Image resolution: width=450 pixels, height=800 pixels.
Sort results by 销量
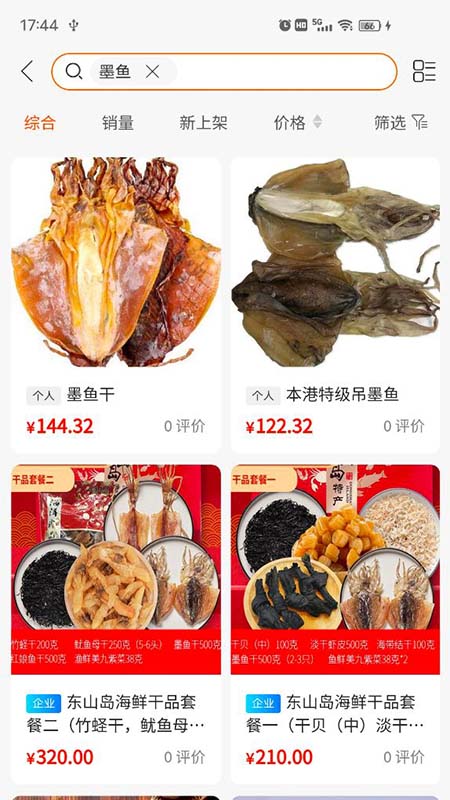[x=117, y=122]
